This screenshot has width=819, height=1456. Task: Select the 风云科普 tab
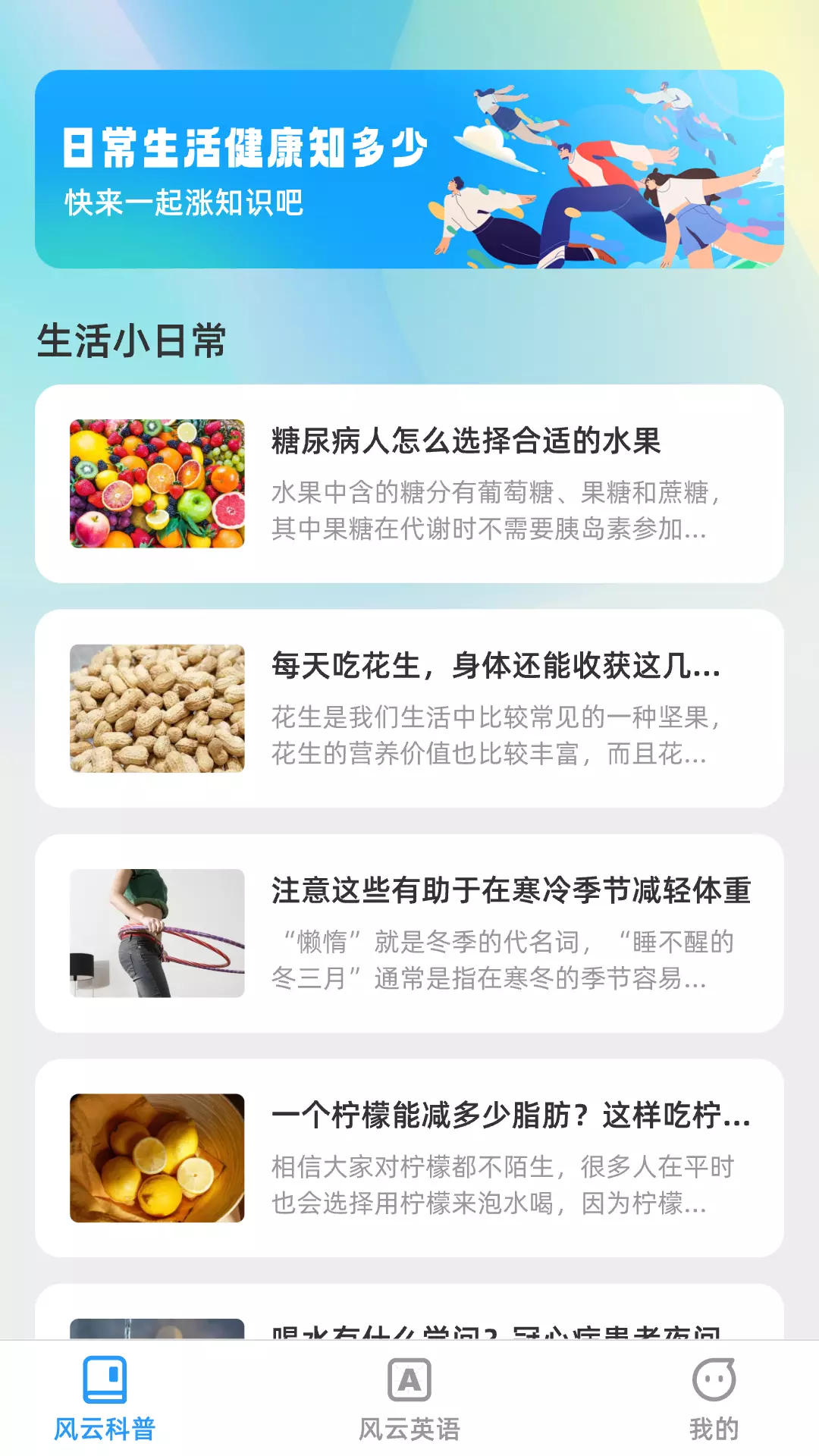tap(105, 1399)
